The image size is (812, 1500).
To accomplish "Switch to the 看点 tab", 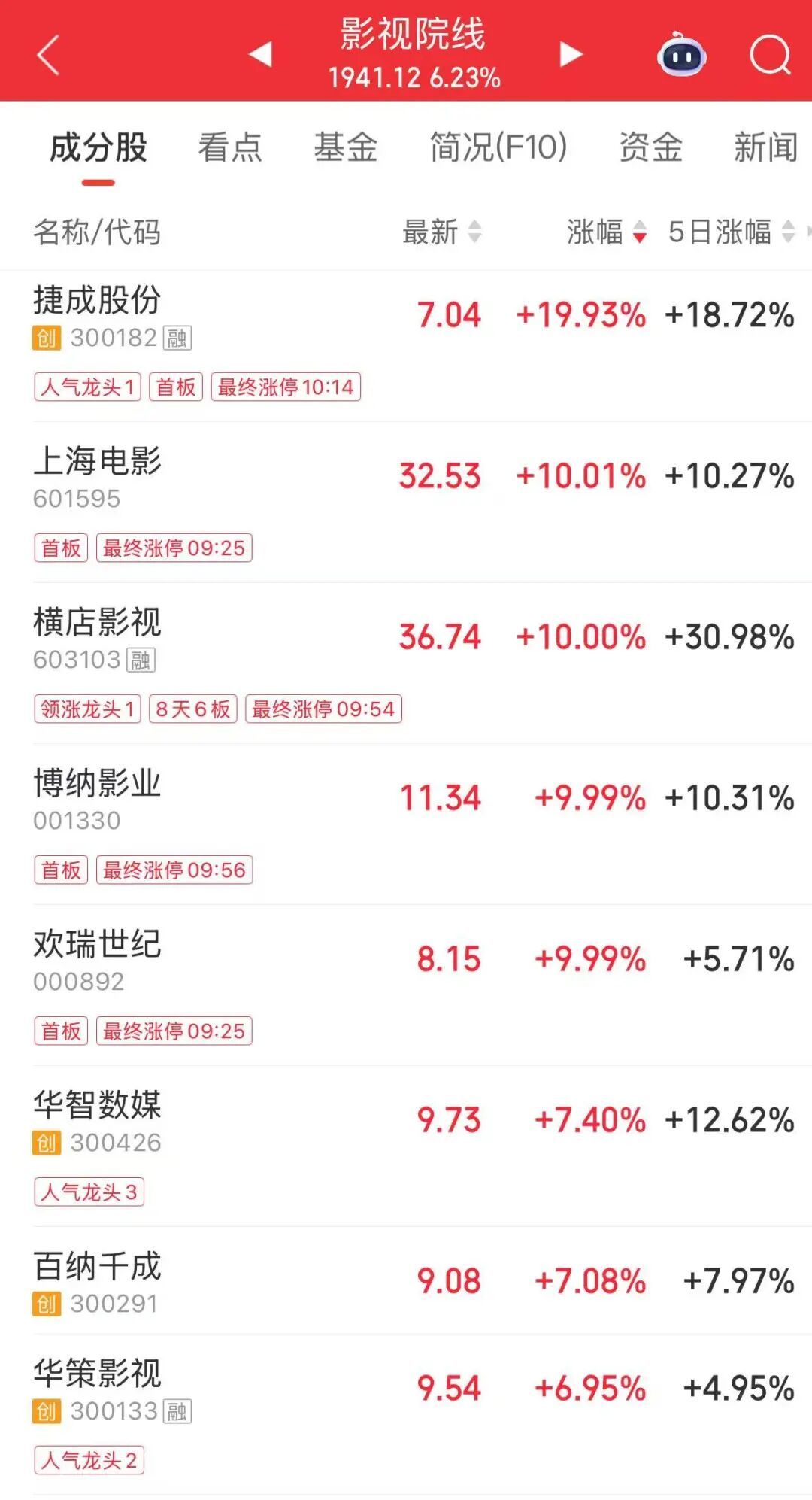I will click(230, 147).
